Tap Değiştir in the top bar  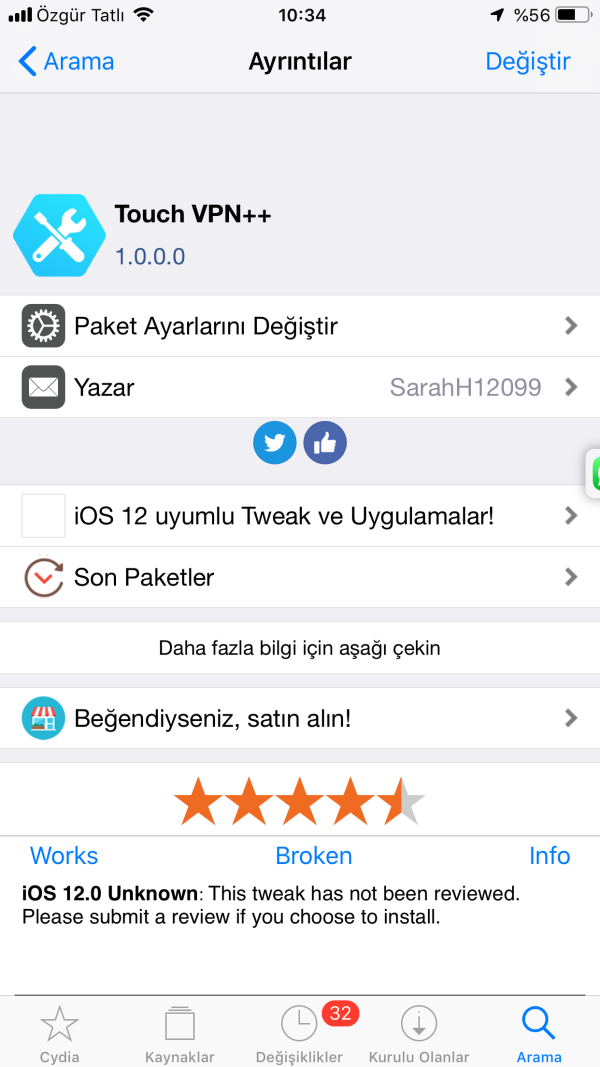[527, 61]
